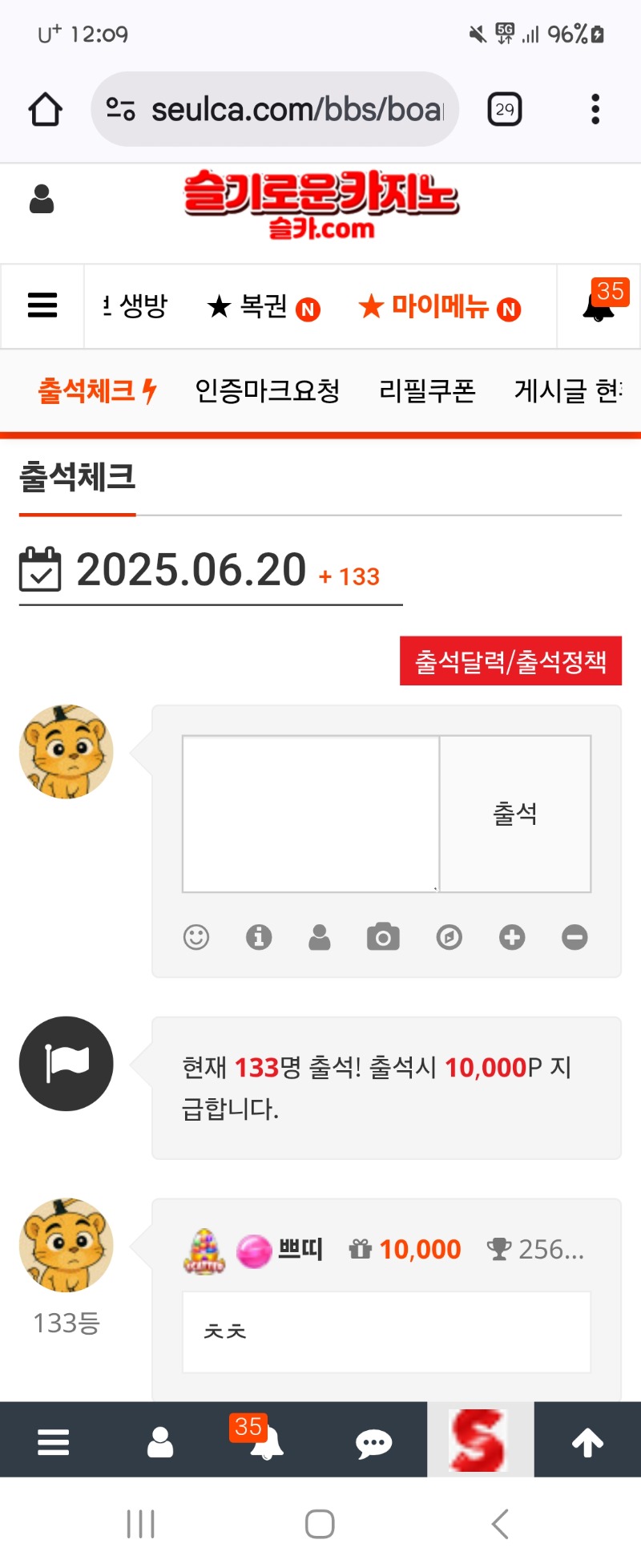Open the 마이메뉴 section
Image resolution: width=641 pixels, height=1568 pixels.
pos(439,306)
